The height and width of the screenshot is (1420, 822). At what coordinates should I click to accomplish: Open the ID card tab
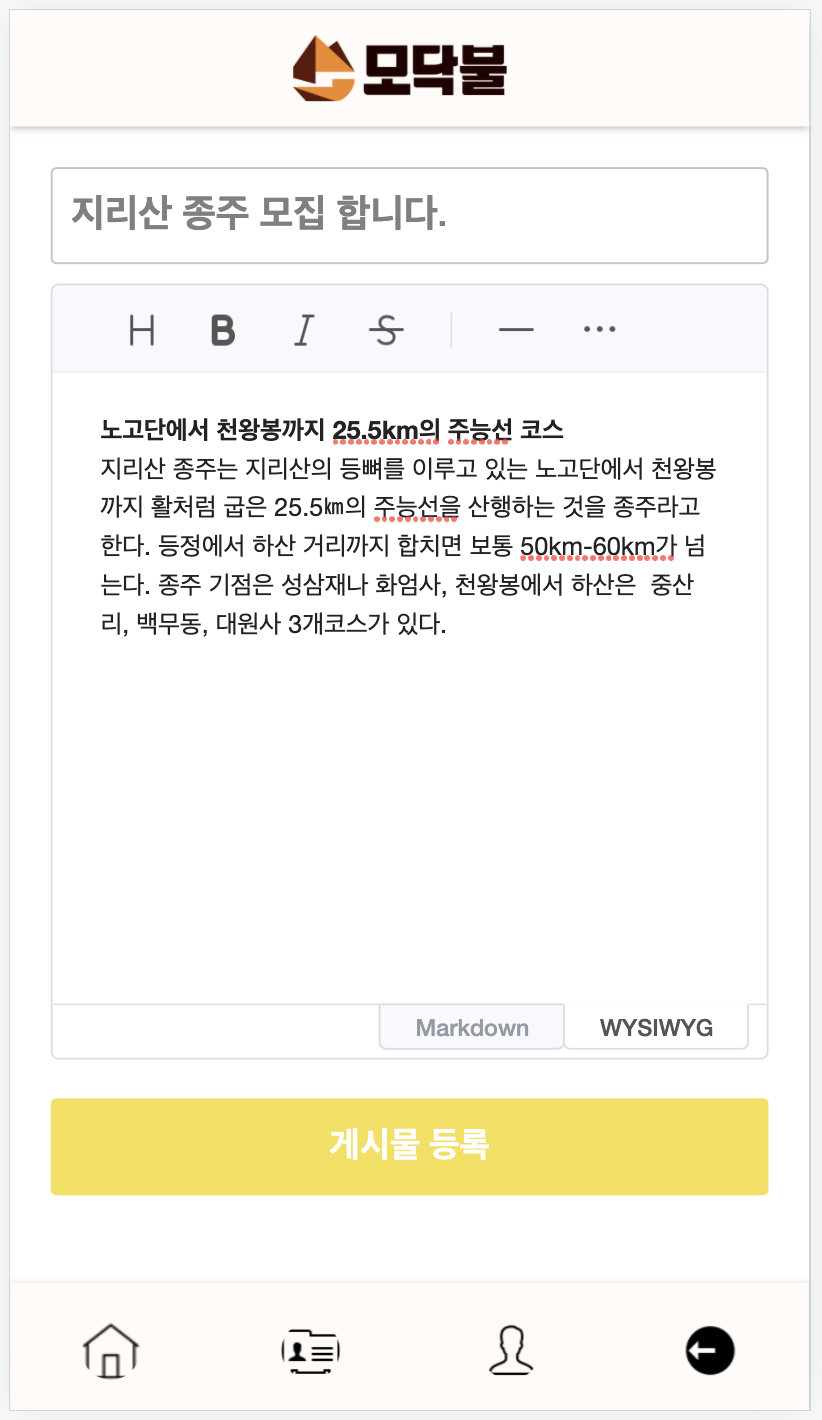coord(311,1351)
